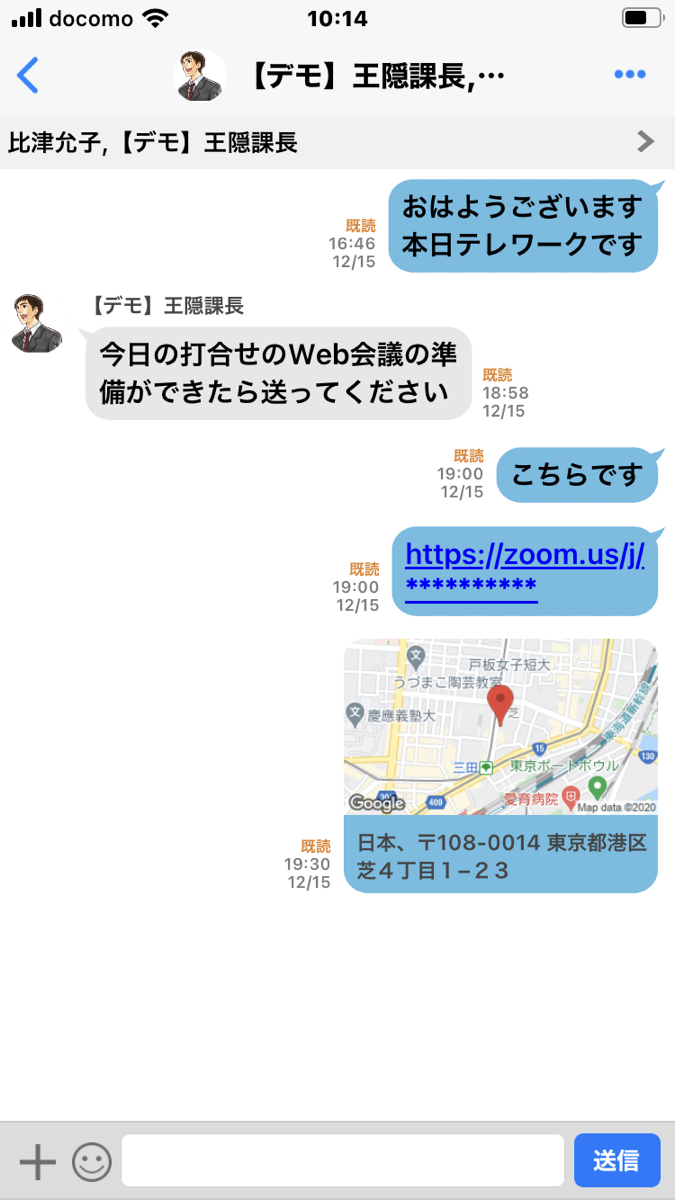Tap the 送信 send button
Viewport: 675px width, 1200px height.
(616, 1160)
